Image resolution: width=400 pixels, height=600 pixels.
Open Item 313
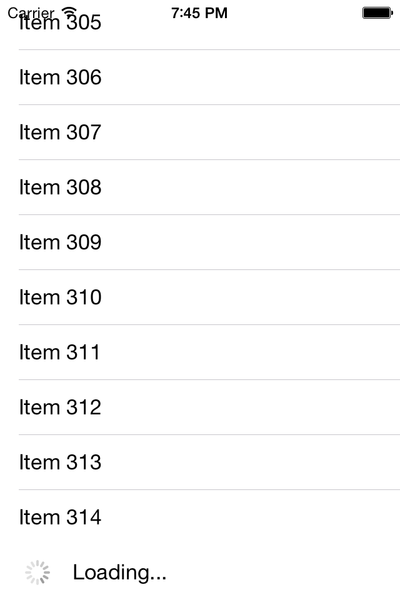point(200,462)
